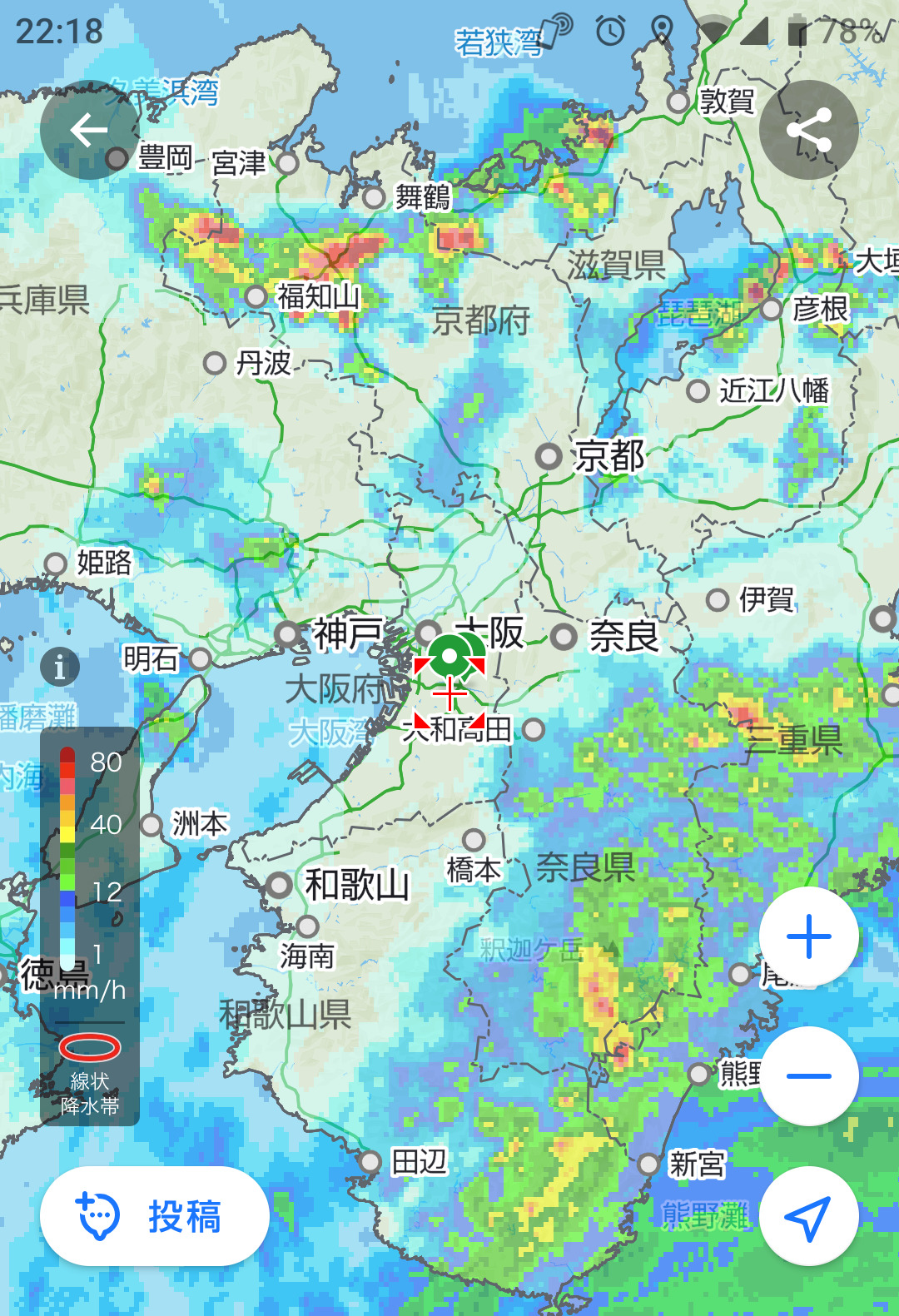Center the map on current location

[808, 1216]
